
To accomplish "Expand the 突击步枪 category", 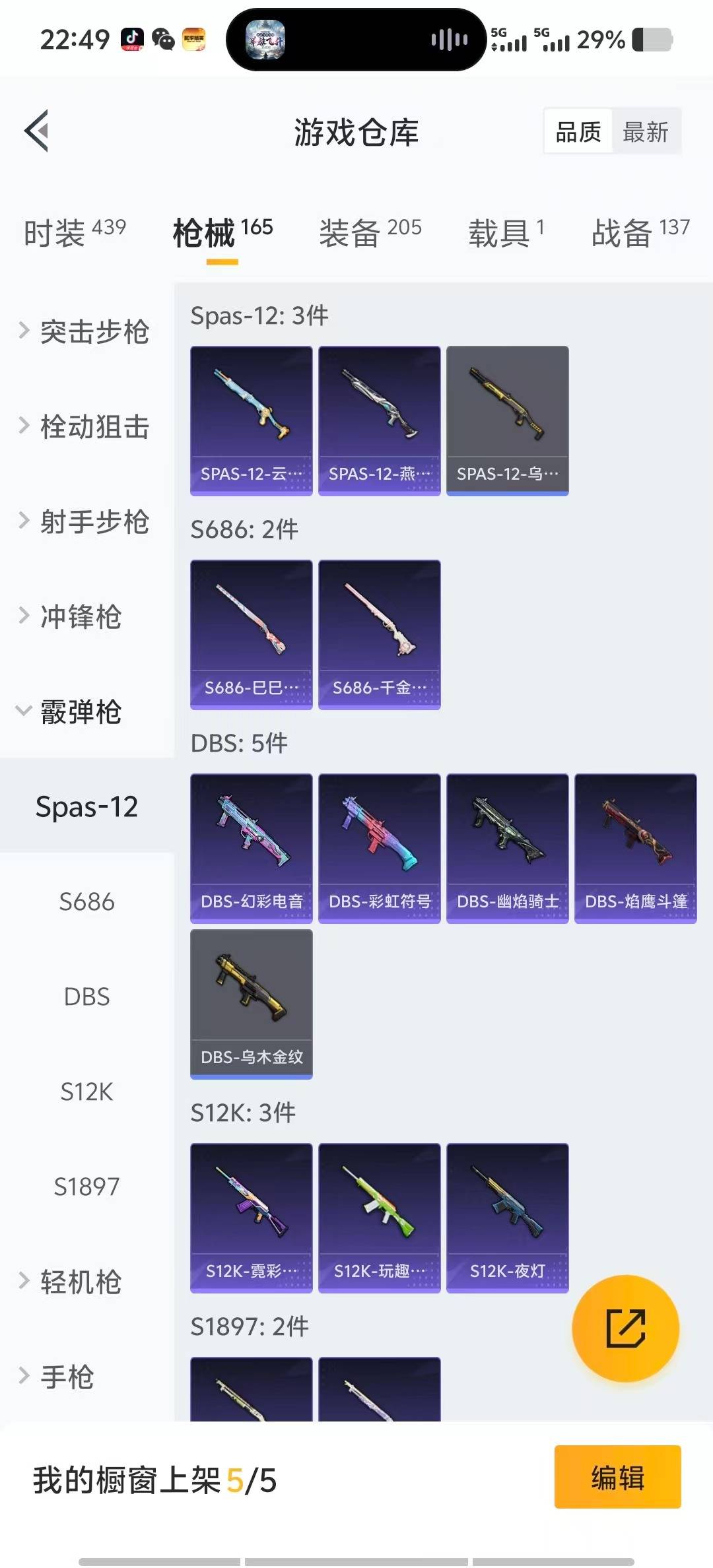I will (92, 333).
